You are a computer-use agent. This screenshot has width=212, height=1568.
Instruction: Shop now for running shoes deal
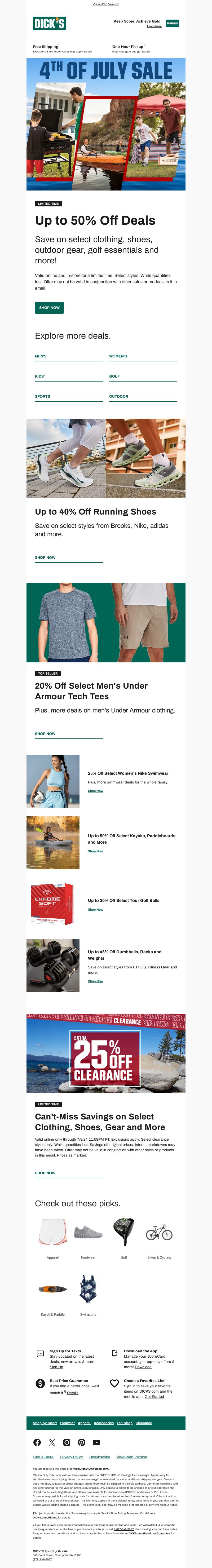click(45, 557)
